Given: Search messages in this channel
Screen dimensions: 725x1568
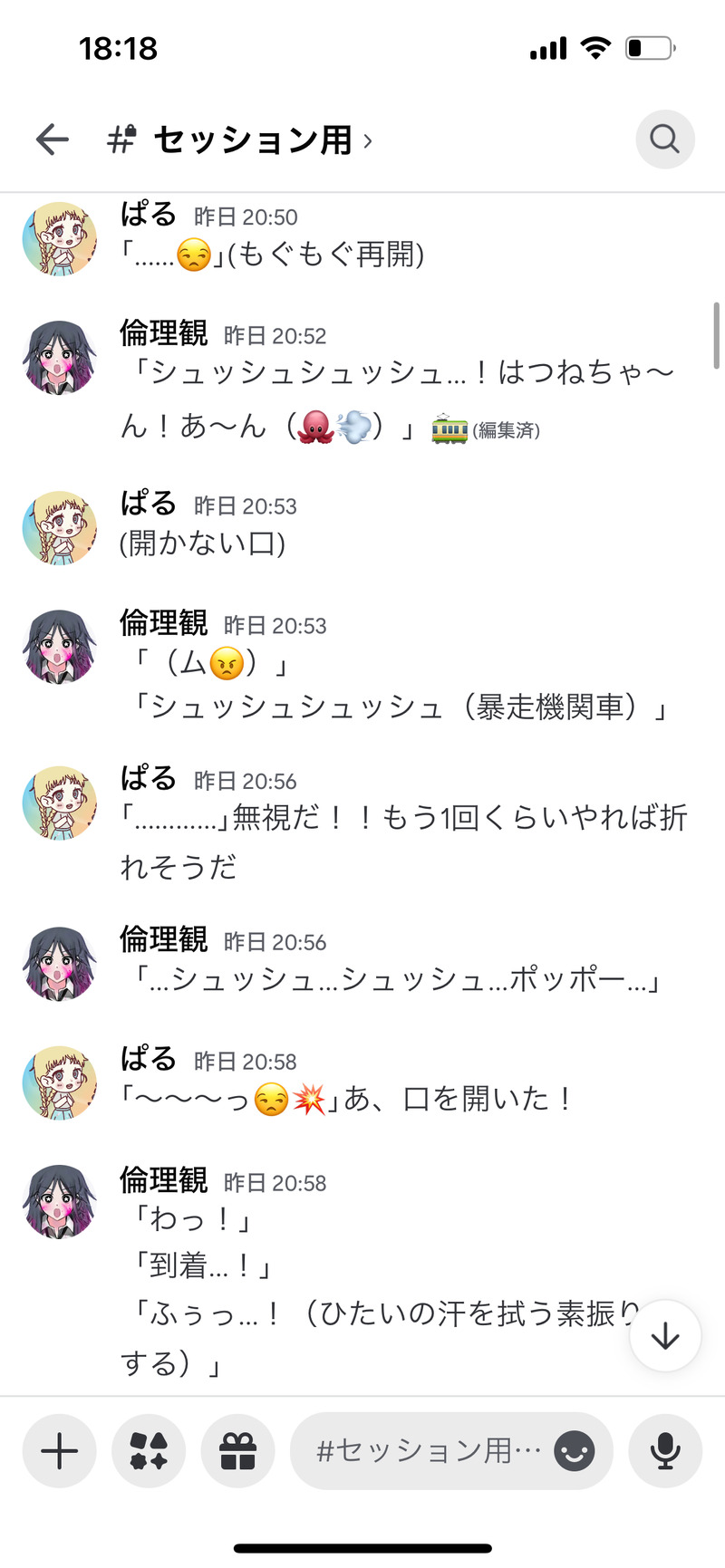Looking at the screenshot, I should tap(664, 139).
